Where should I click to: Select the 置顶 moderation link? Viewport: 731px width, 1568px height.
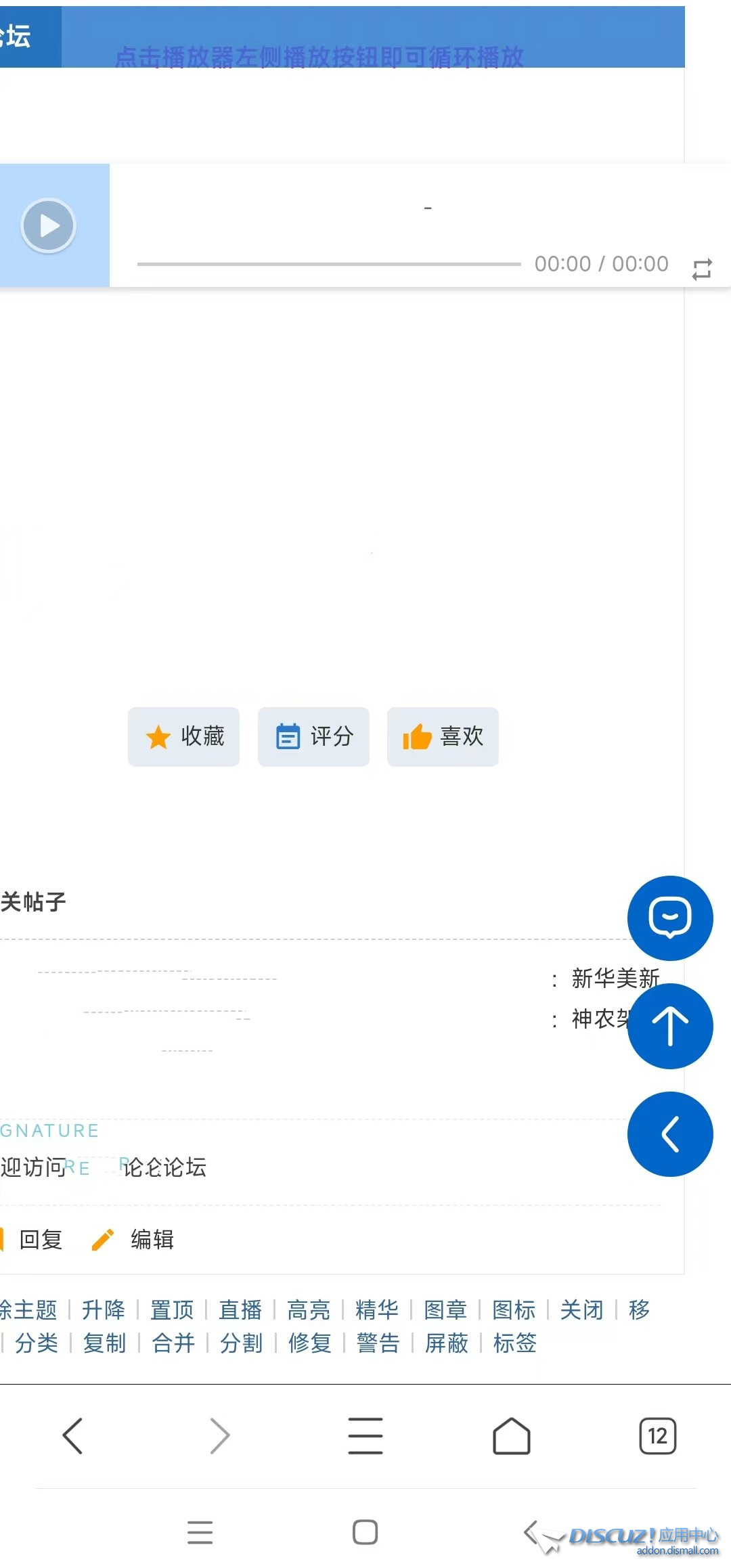pos(172,1309)
